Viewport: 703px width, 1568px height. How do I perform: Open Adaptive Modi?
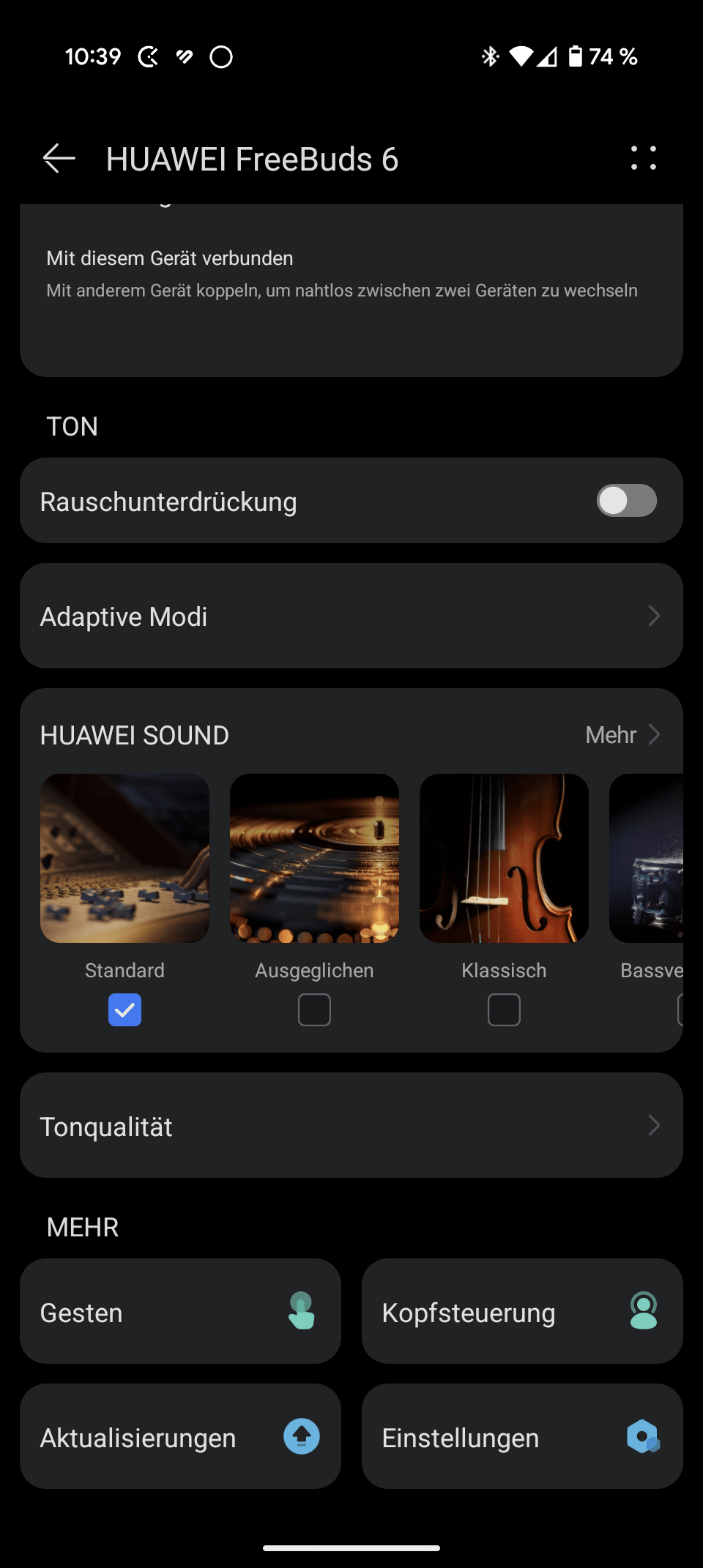coord(351,616)
